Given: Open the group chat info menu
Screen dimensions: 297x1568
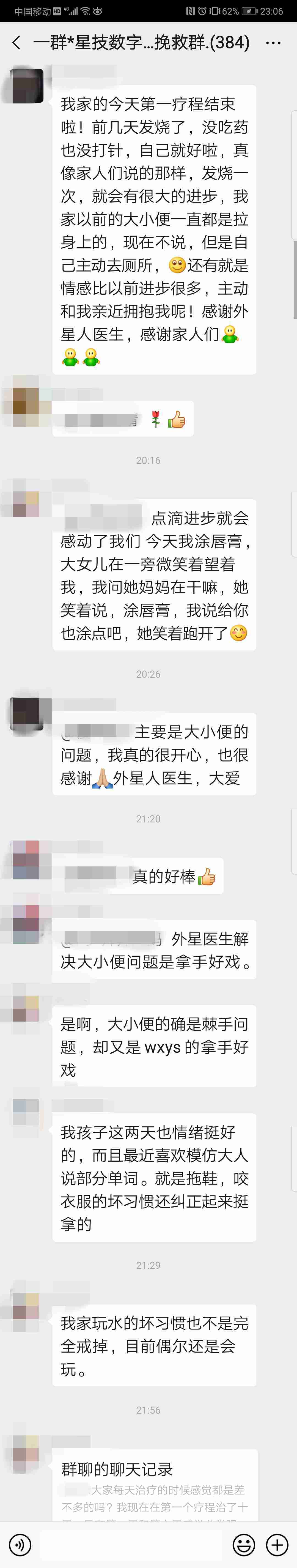Looking at the screenshot, I should coord(274,43).
